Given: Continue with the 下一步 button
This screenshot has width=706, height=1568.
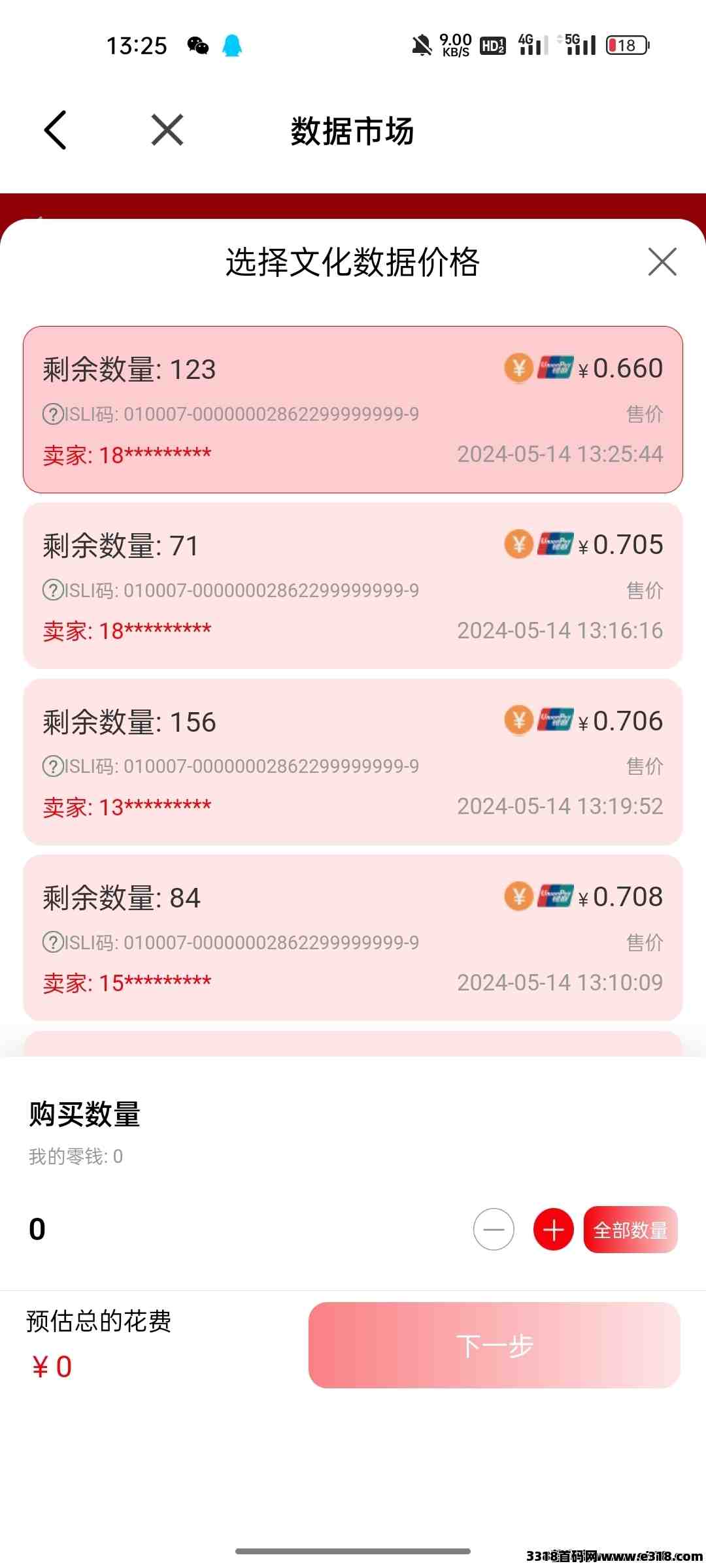Looking at the screenshot, I should [494, 1345].
